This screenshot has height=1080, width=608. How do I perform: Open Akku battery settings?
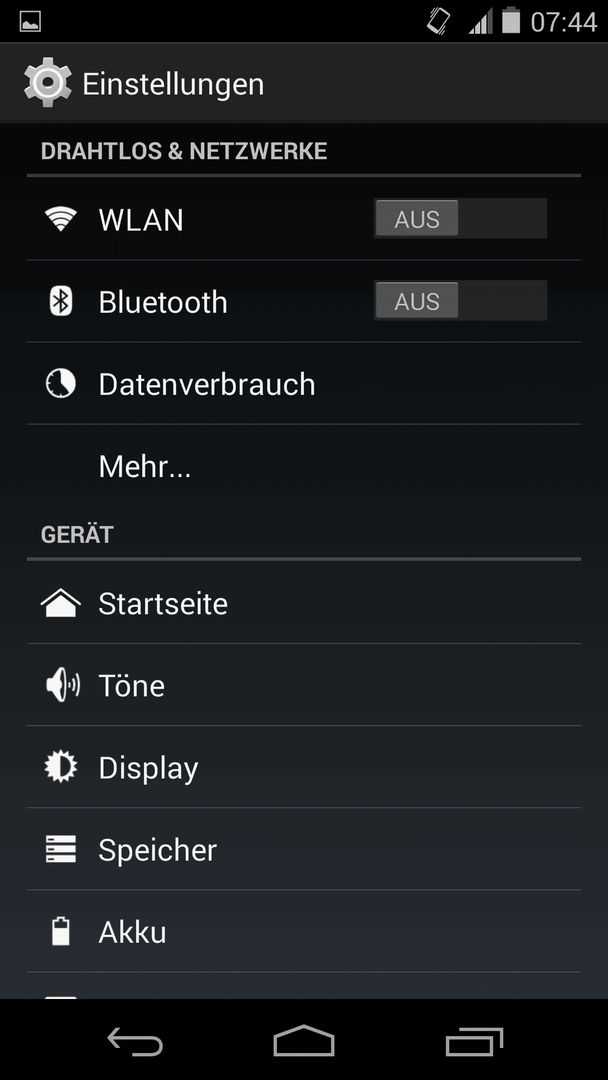[x=304, y=931]
